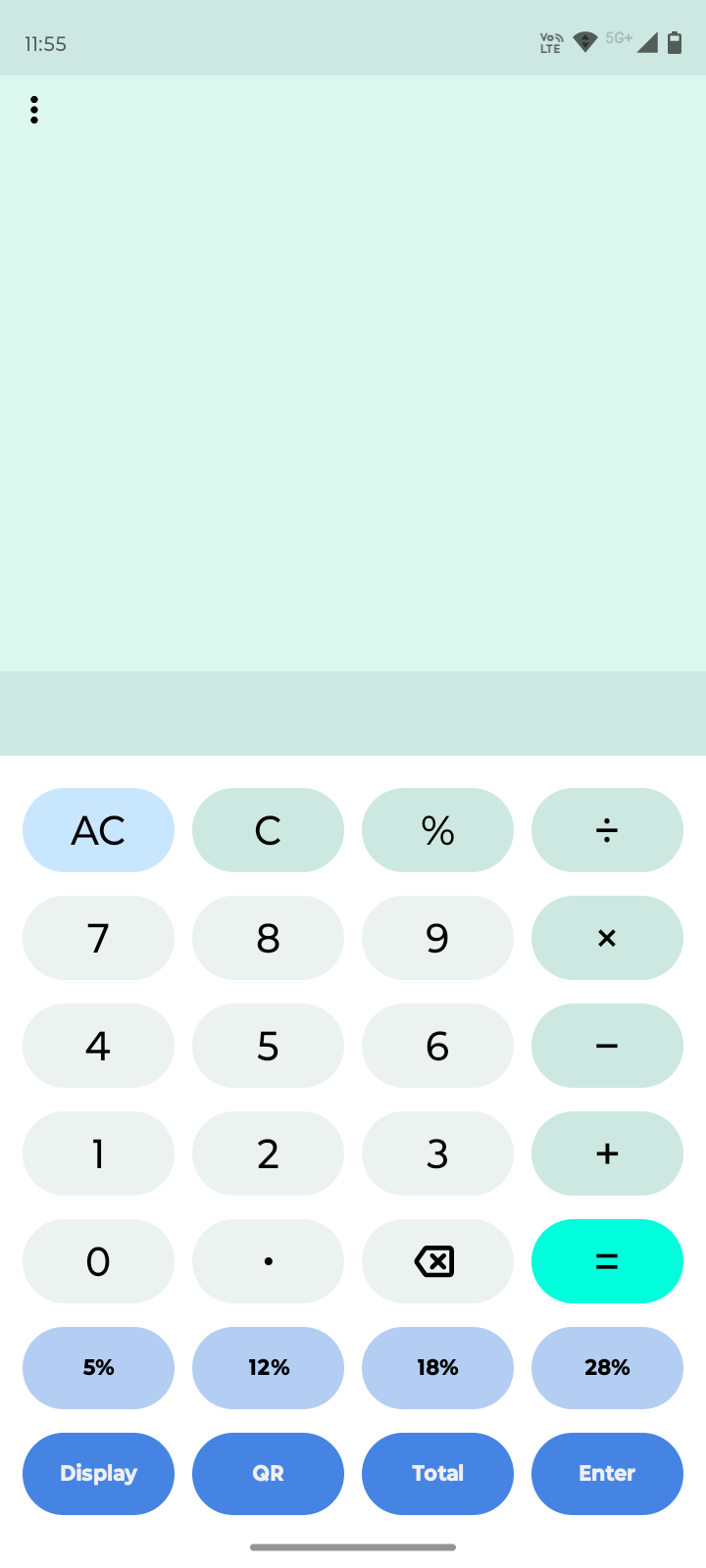Viewport: 706px width, 1568px height.
Task: Apply the 18% tax rate
Action: 437,1367
